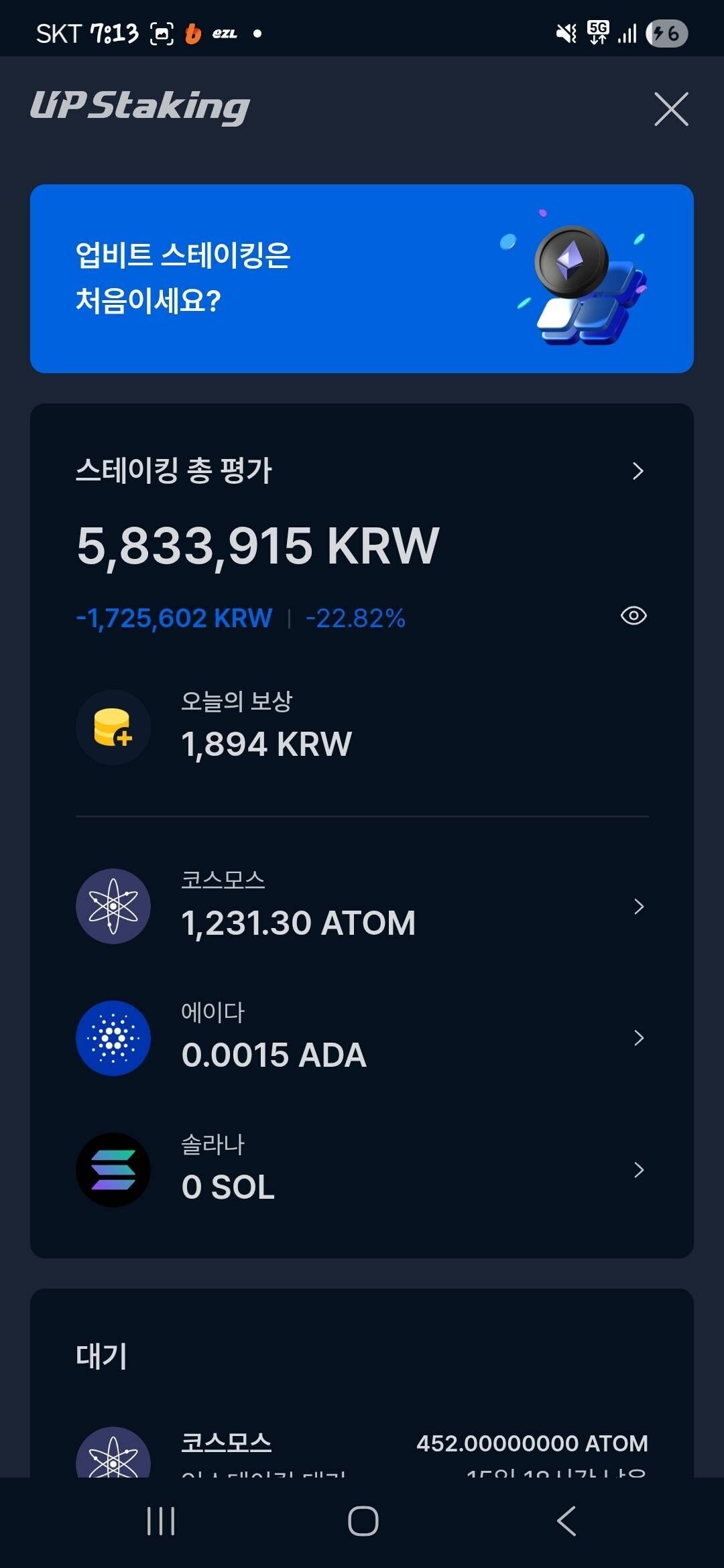Close the UP Staking screen
Screen dimensions: 724x1568
click(671, 109)
